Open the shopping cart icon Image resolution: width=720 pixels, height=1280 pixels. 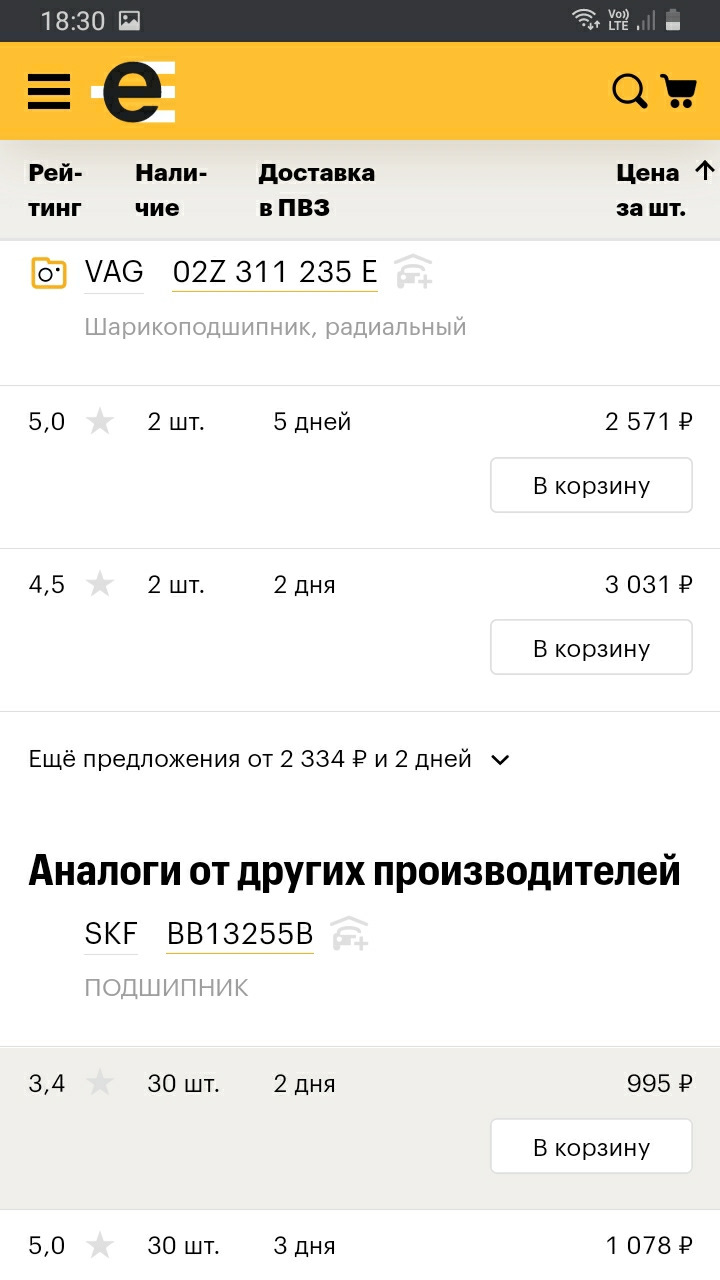click(681, 90)
